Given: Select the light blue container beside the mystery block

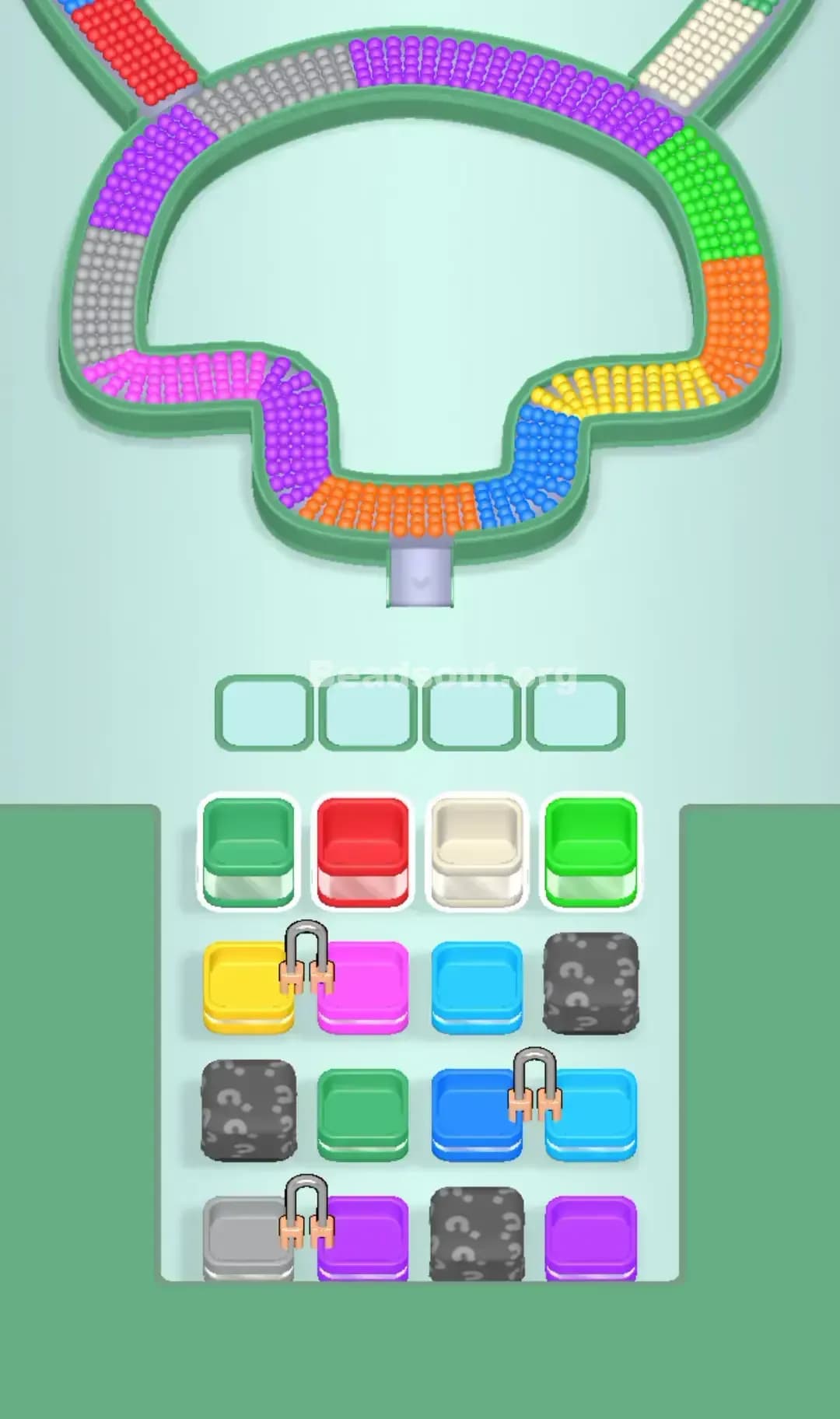Looking at the screenshot, I should pos(477,984).
